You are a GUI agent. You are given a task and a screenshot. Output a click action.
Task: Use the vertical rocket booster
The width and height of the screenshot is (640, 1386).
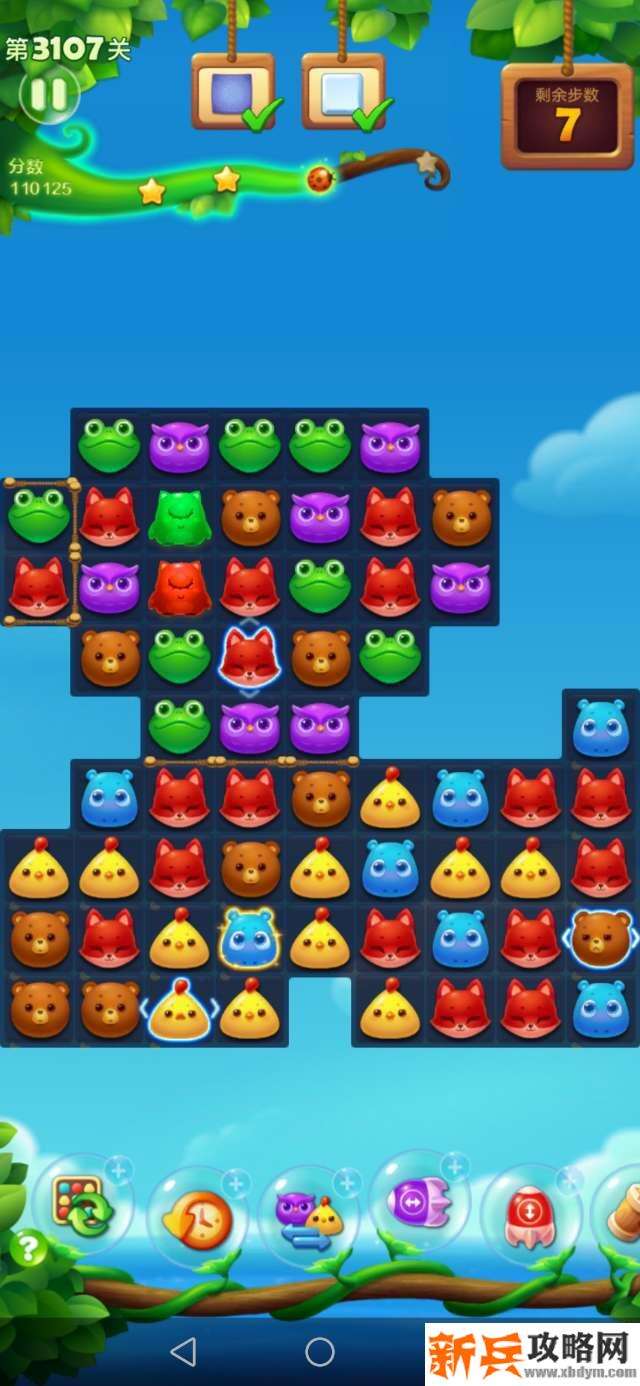[530, 1214]
